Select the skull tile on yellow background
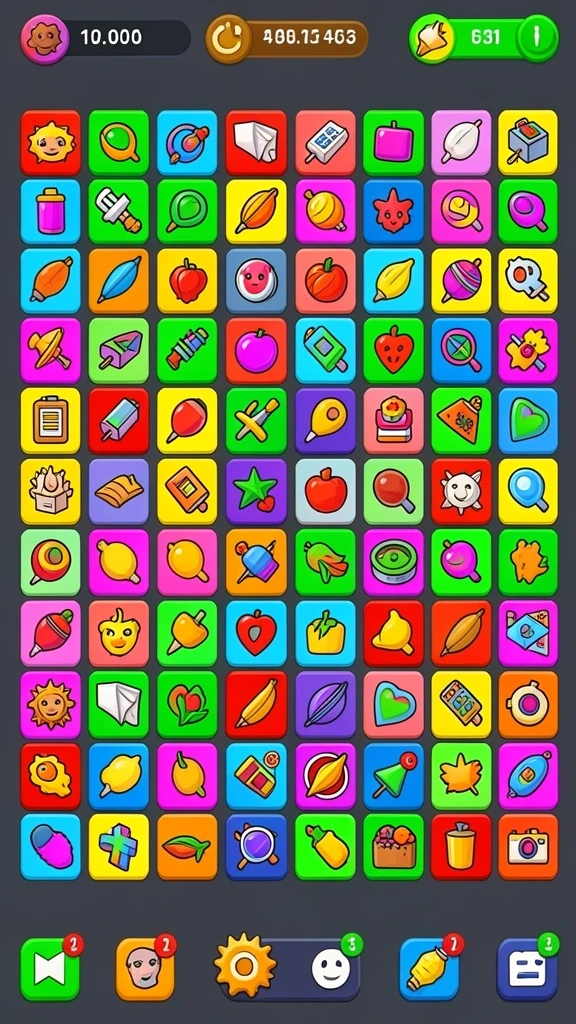 coord(528,281)
